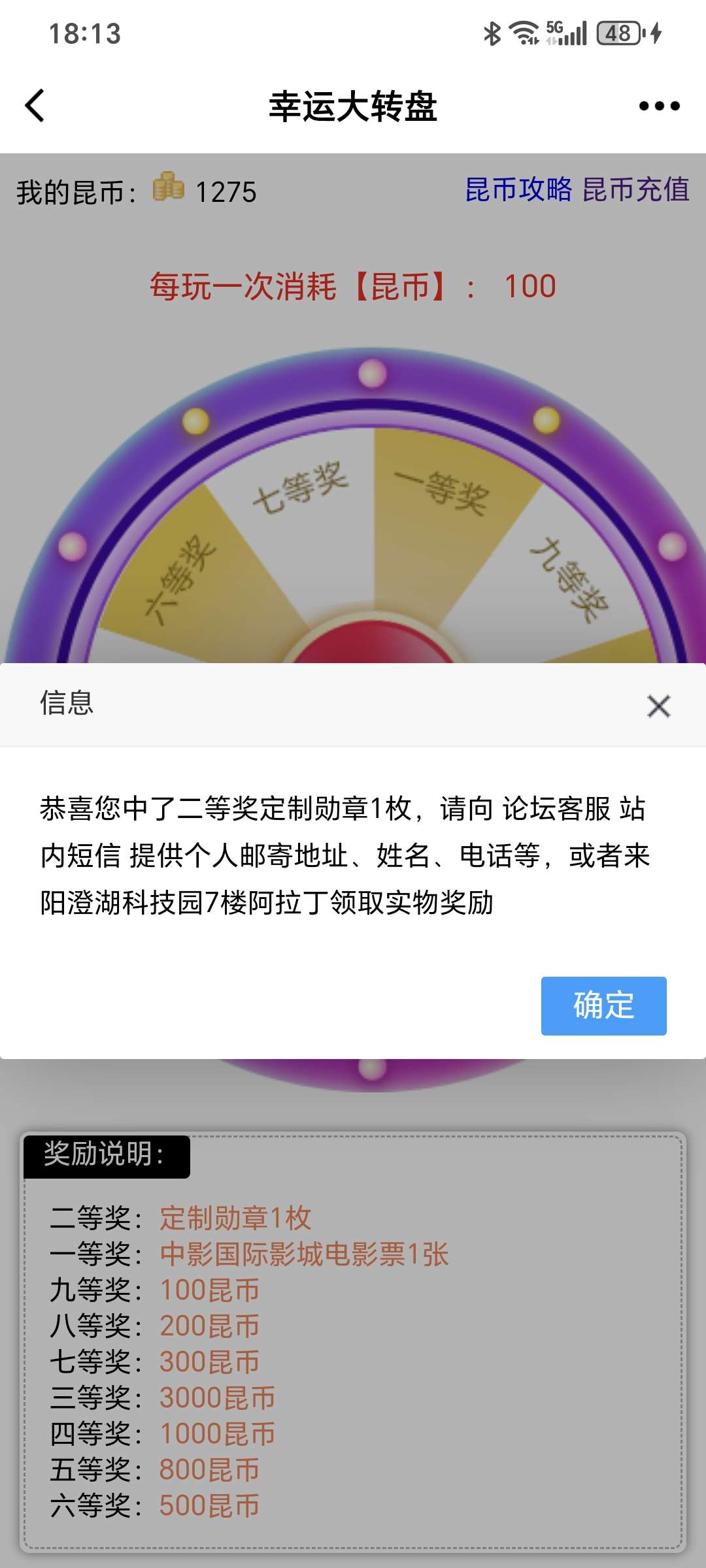Close the 信息 dialog with the X
This screenshot has width=706, height=1568.
[x=658, y=706]
